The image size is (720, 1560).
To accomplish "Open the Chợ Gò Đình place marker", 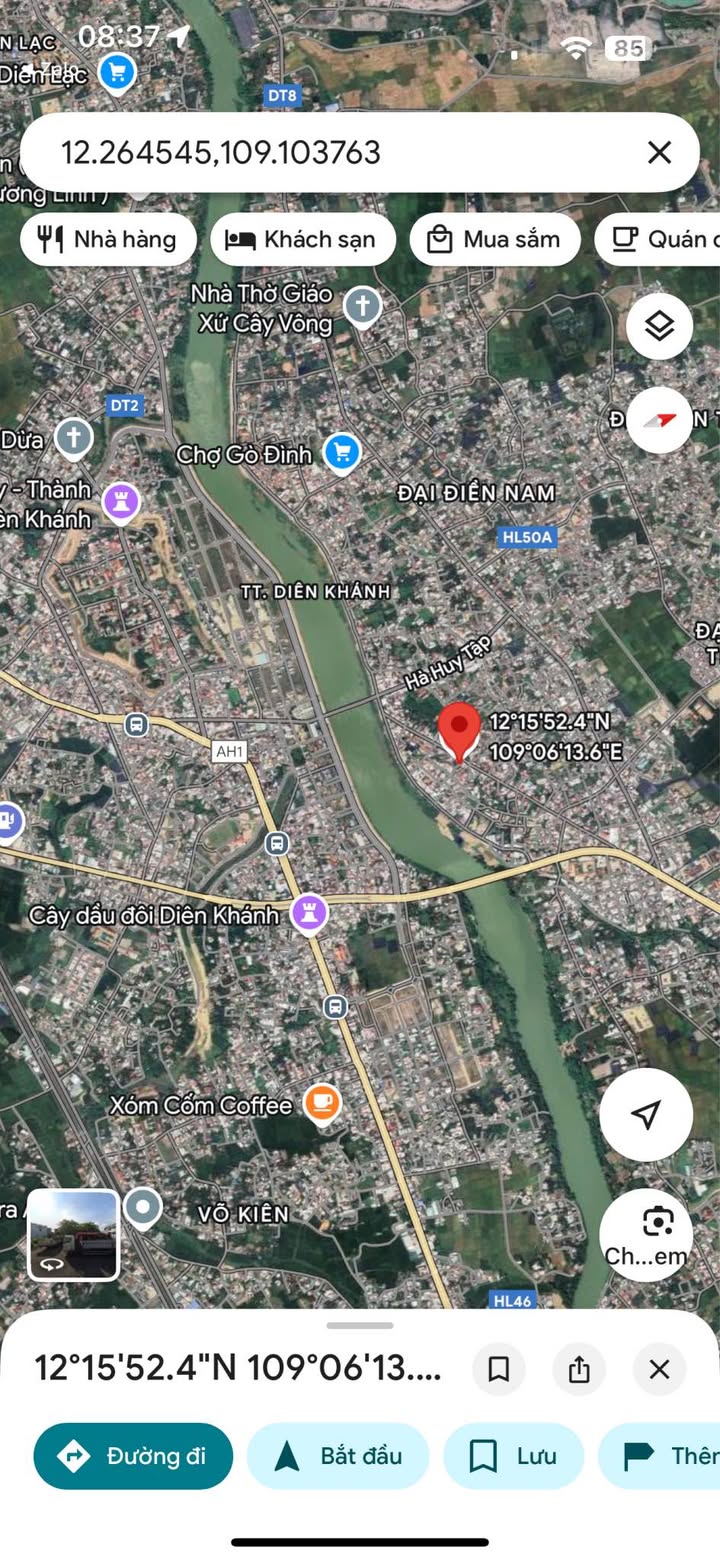I will point(343,453).
